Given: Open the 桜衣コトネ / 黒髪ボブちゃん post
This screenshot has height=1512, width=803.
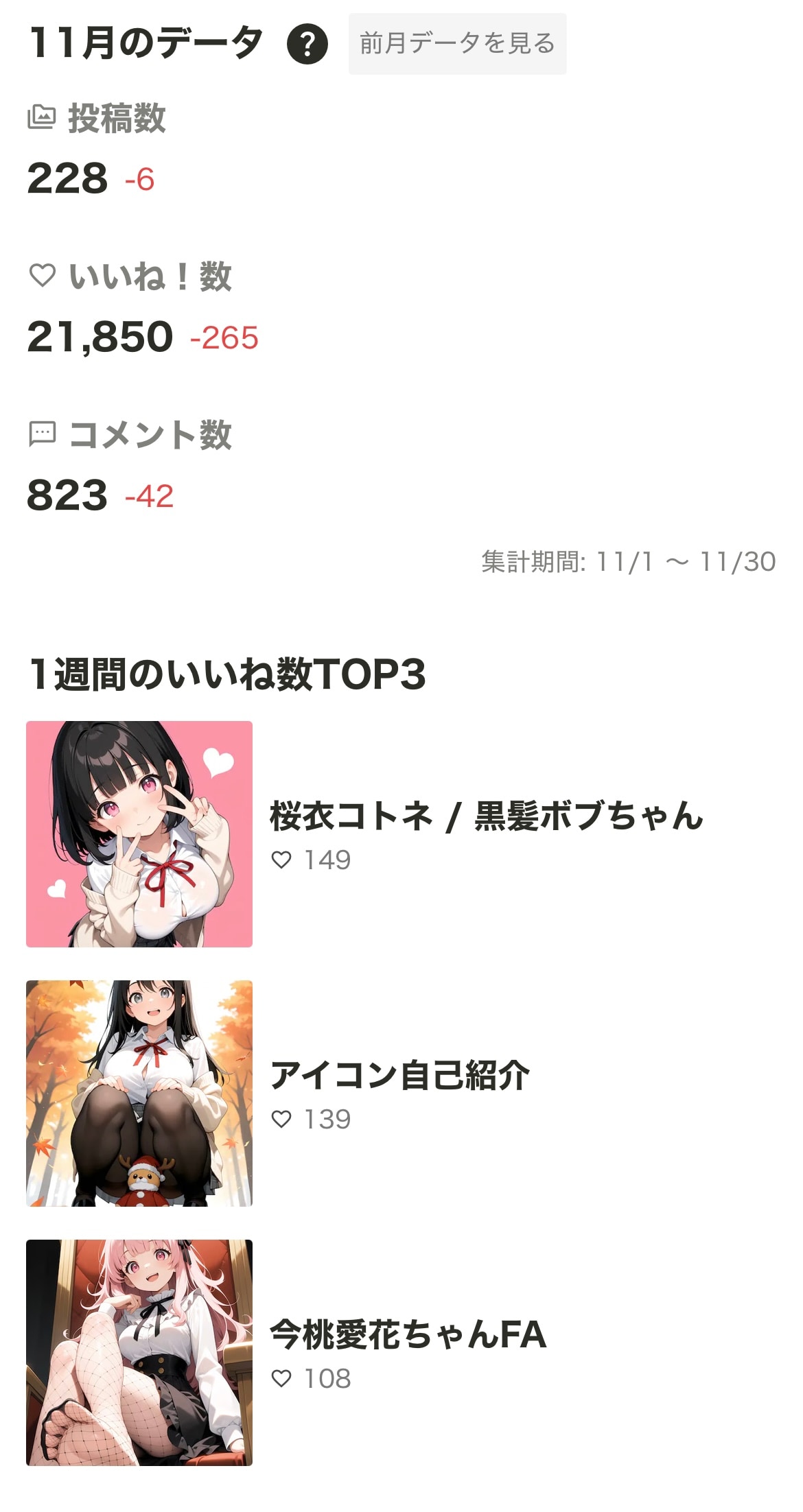Looking at the screenshot, I should (486, 816).
